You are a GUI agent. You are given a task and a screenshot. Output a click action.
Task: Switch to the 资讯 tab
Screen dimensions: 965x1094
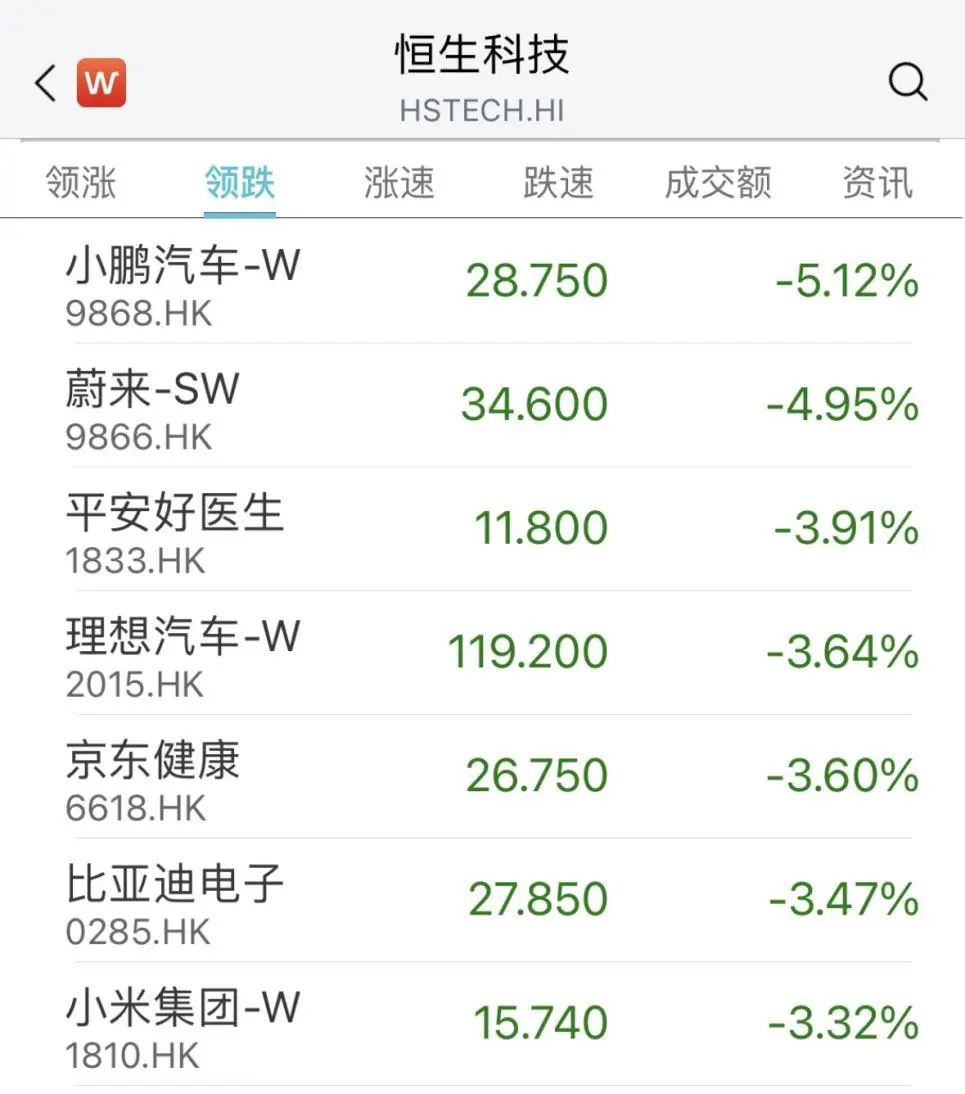click(877, 183)
